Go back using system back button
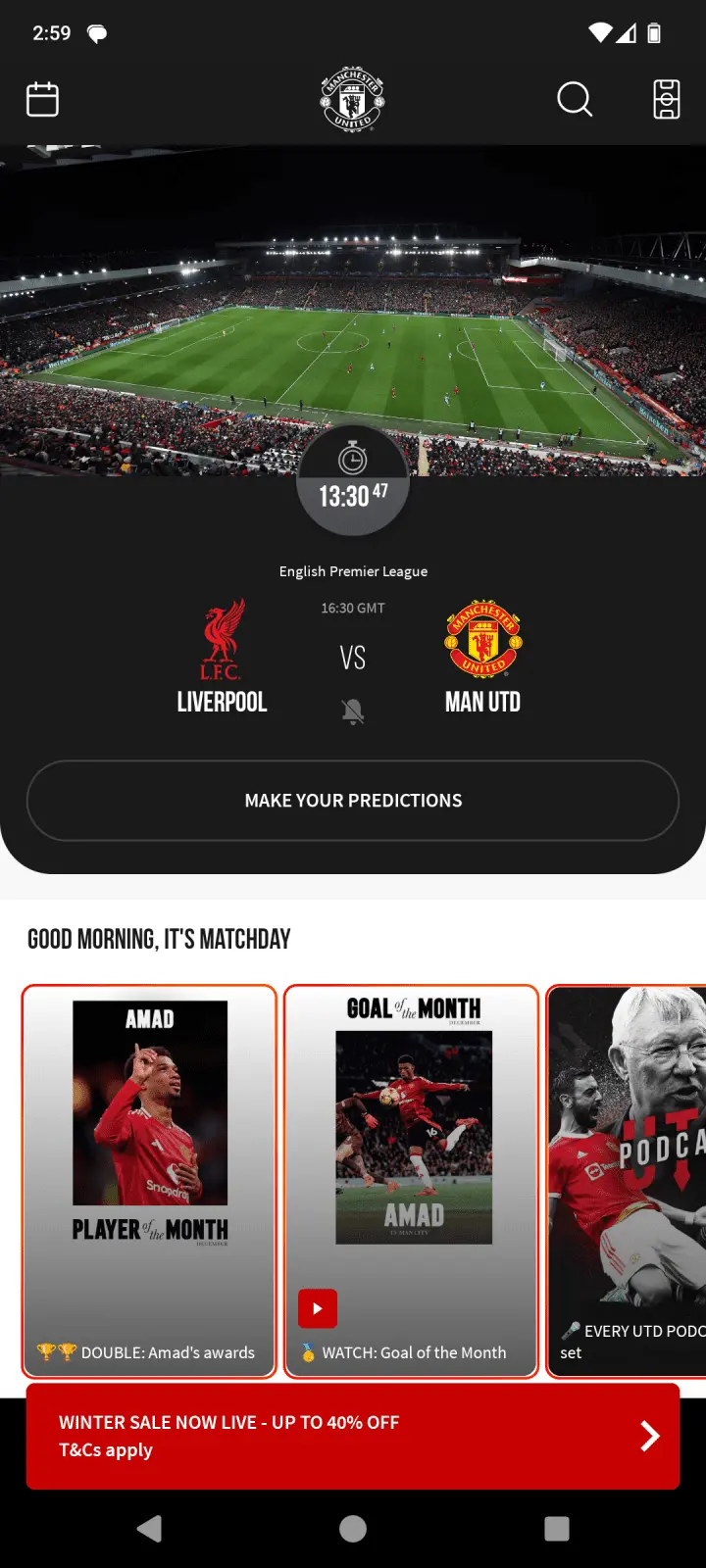The width and height of the screenshot is (706, 1568). tap(149, 1529)
